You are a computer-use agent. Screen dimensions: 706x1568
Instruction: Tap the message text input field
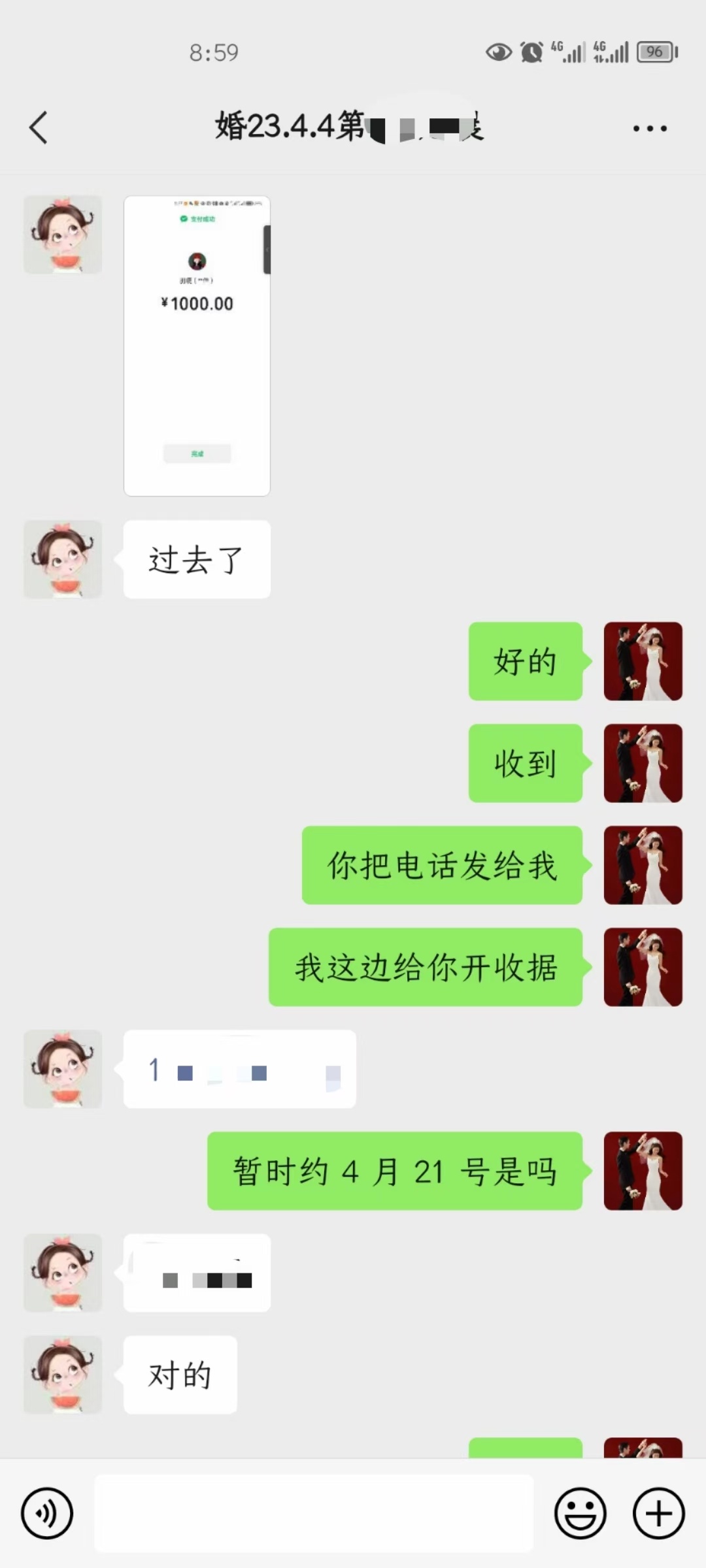tap(314, 1513)
